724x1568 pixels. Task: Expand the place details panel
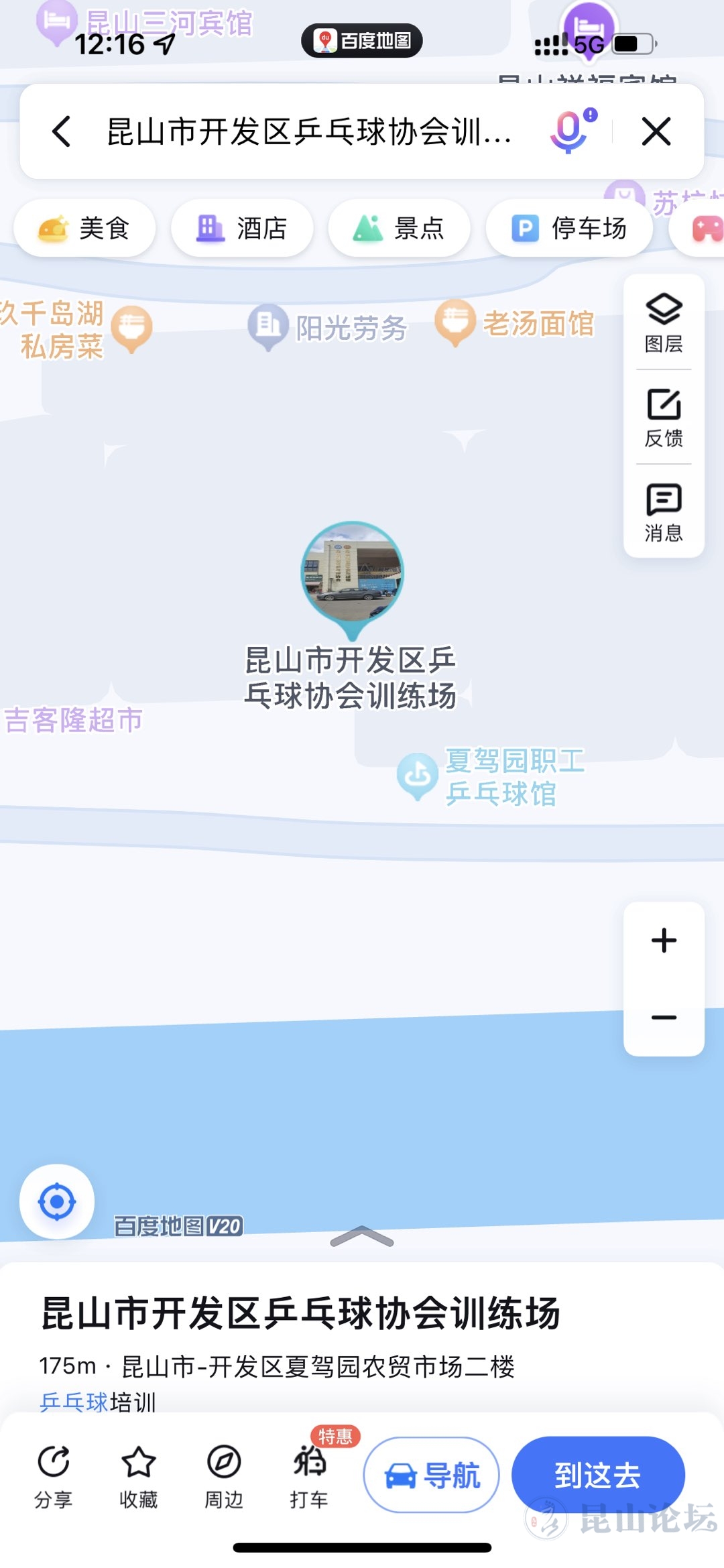pyautogui.click(x=362, y=1236)
